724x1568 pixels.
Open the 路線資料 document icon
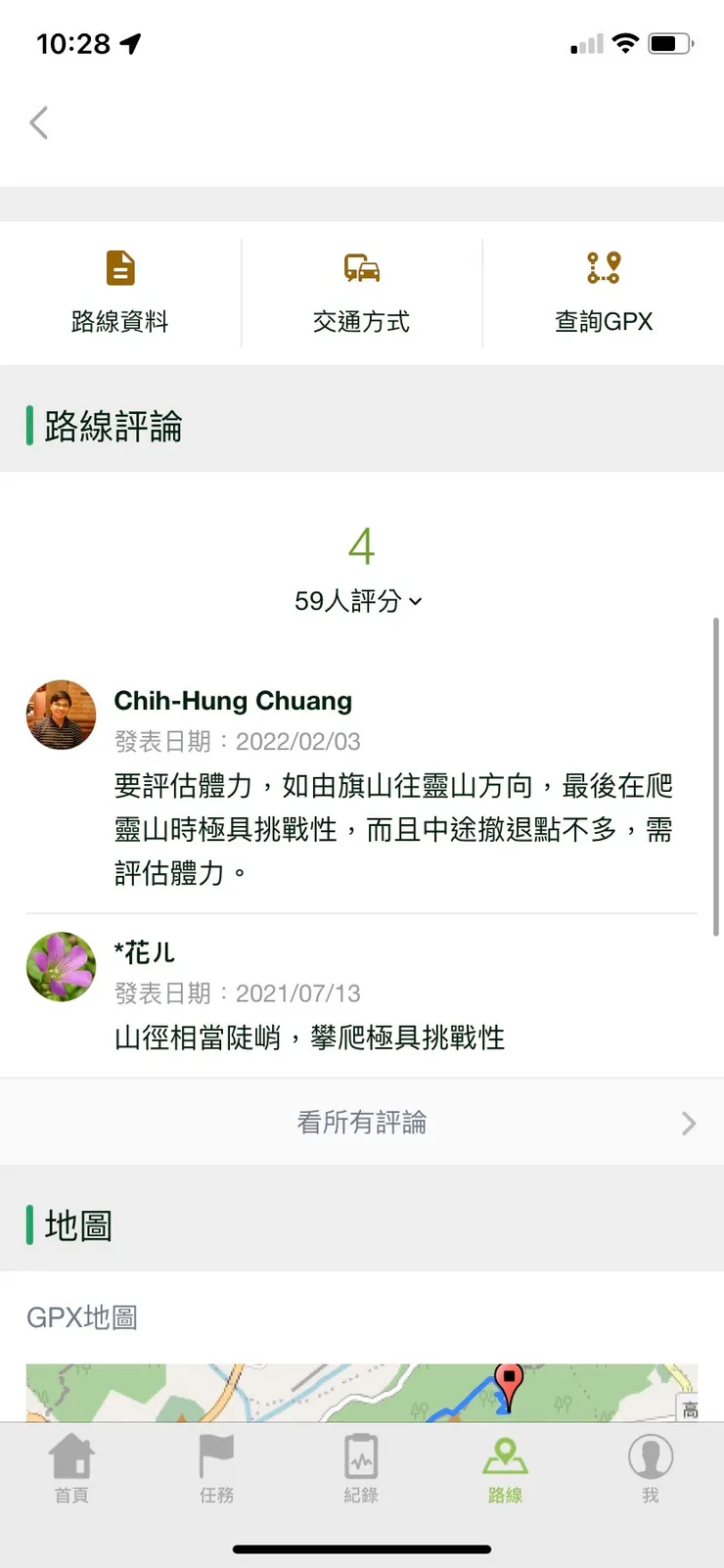pyautogui.click(x=120, y=266)
